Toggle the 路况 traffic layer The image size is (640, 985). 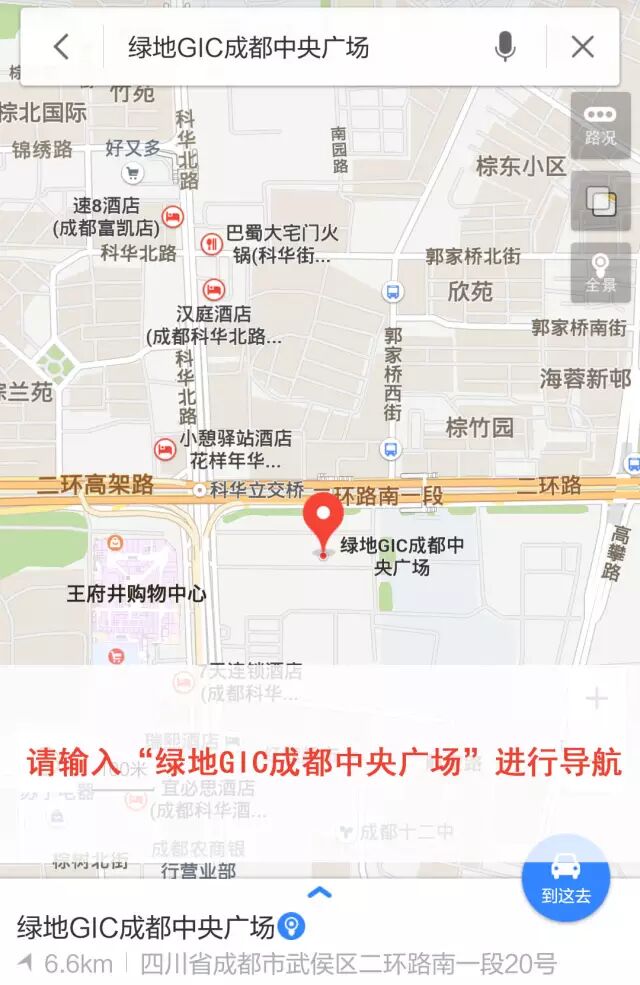click(600, 125)
